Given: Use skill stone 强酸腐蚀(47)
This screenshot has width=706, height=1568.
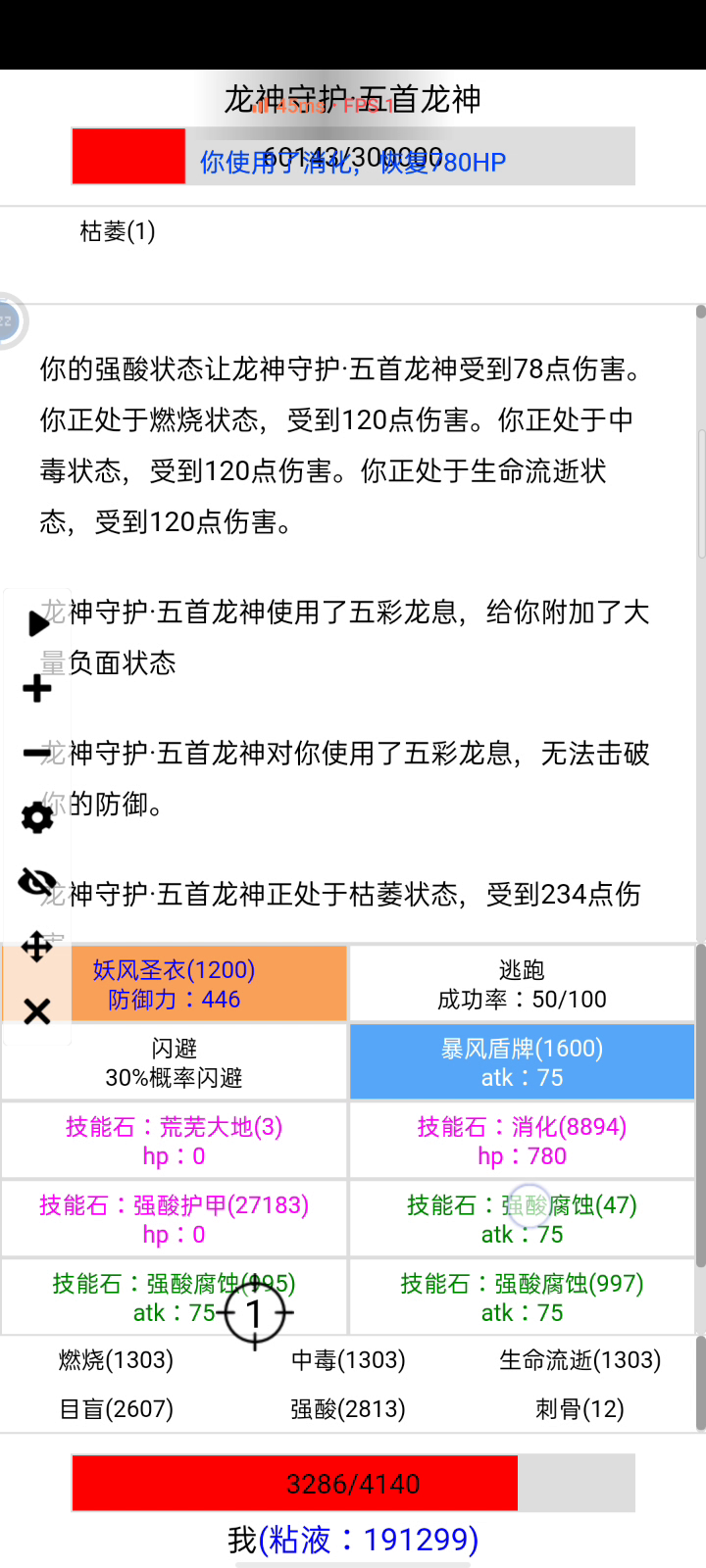Looking at the screenshot, I should coord(522,1219).
